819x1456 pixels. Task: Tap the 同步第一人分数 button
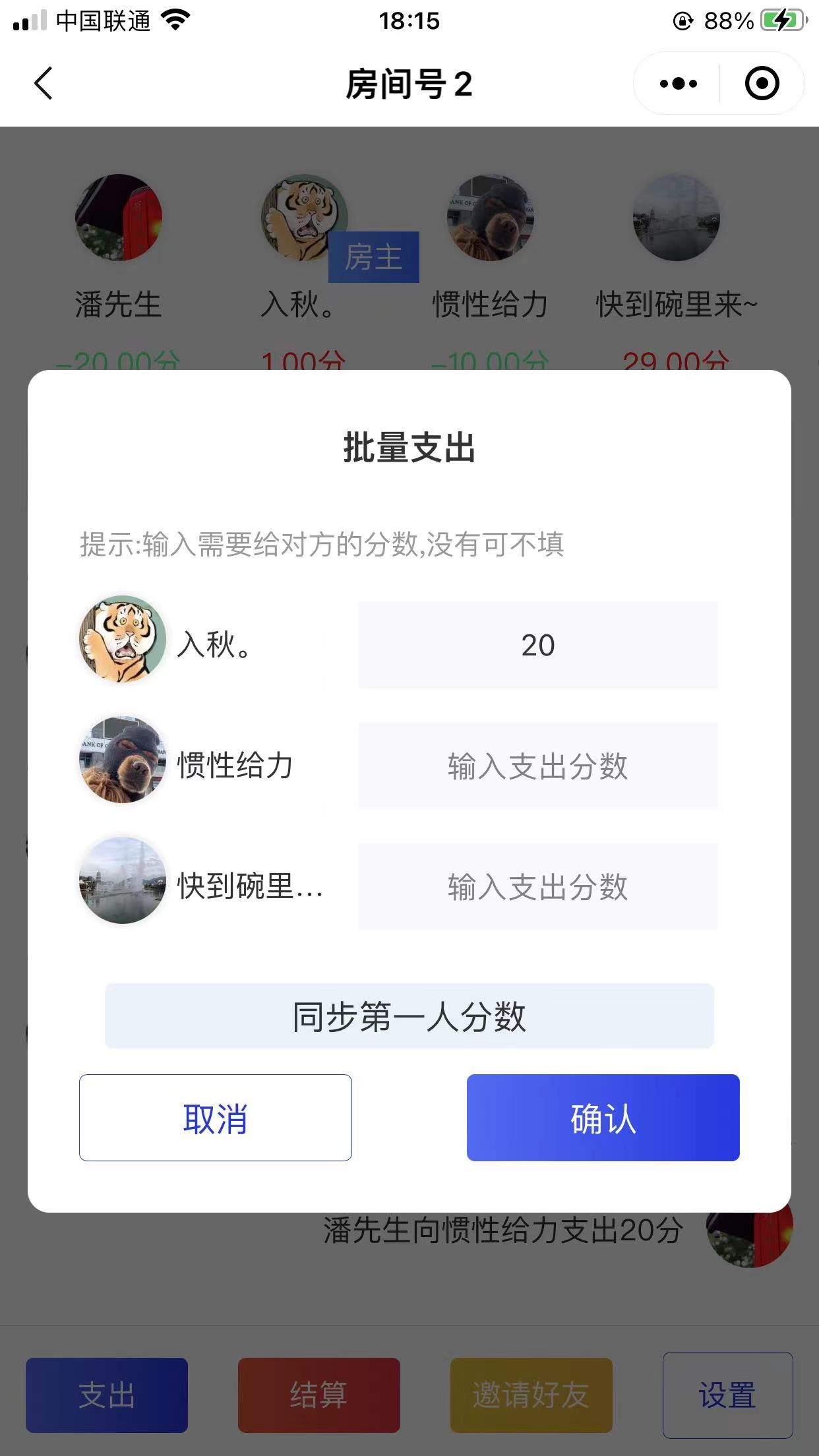[409, 1016]
